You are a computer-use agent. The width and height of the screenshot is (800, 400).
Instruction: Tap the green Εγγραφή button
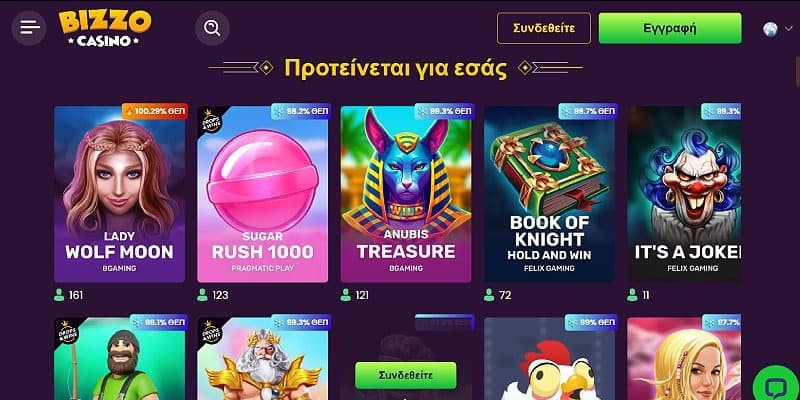click(669, 28)
